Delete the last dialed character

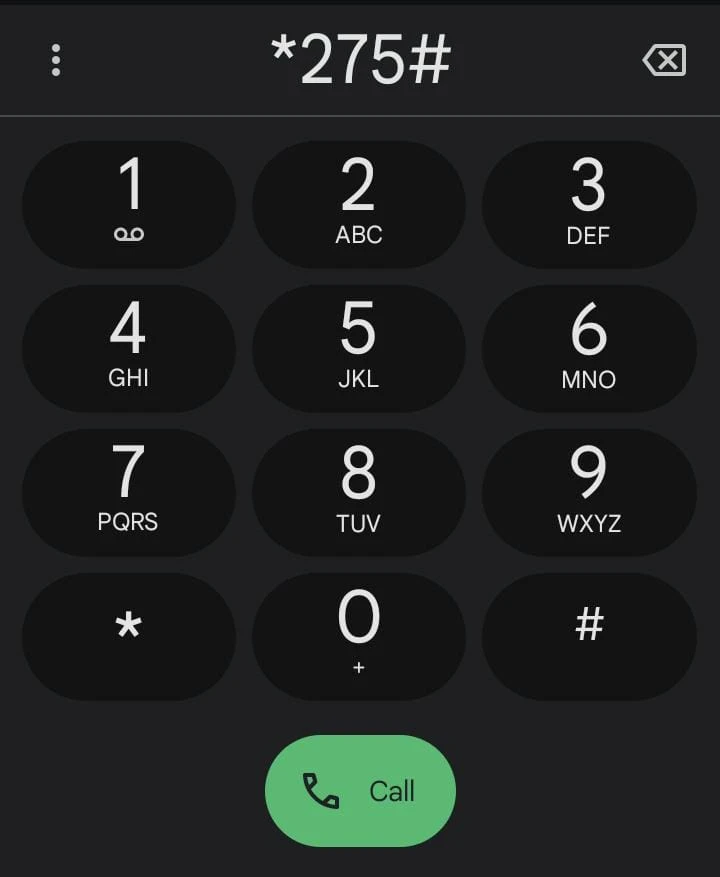pyautogui.click(x=664, y=61)
